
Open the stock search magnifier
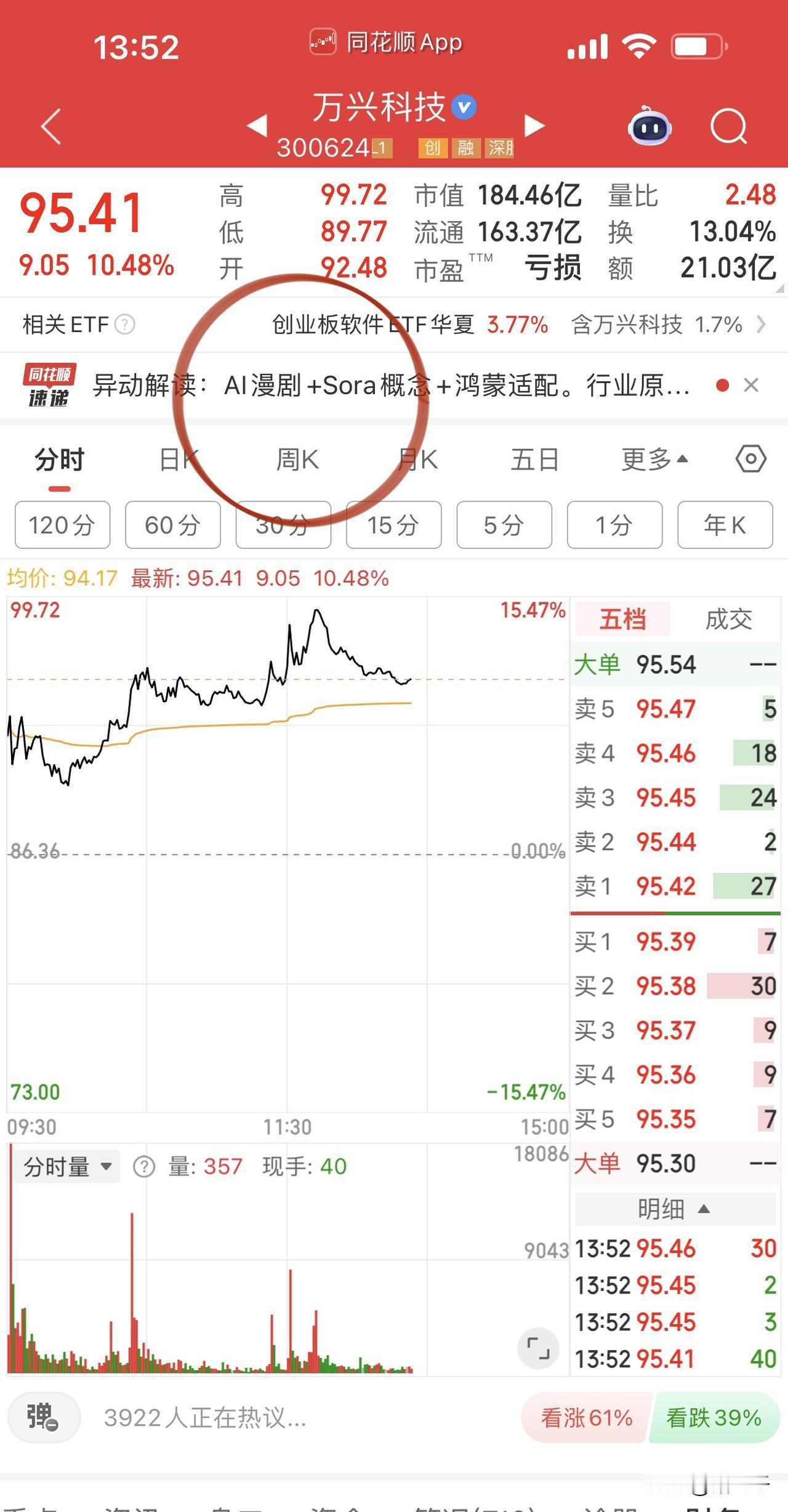coord(728,126)
